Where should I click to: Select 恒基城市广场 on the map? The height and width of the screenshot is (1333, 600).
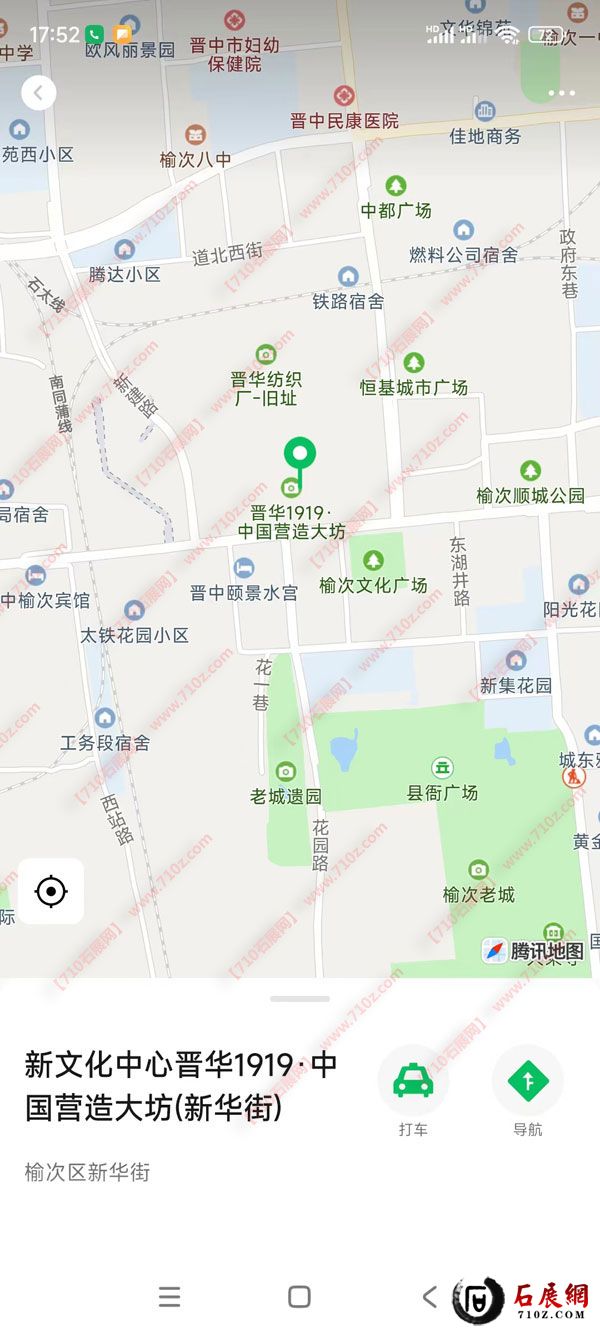(413, 364)
